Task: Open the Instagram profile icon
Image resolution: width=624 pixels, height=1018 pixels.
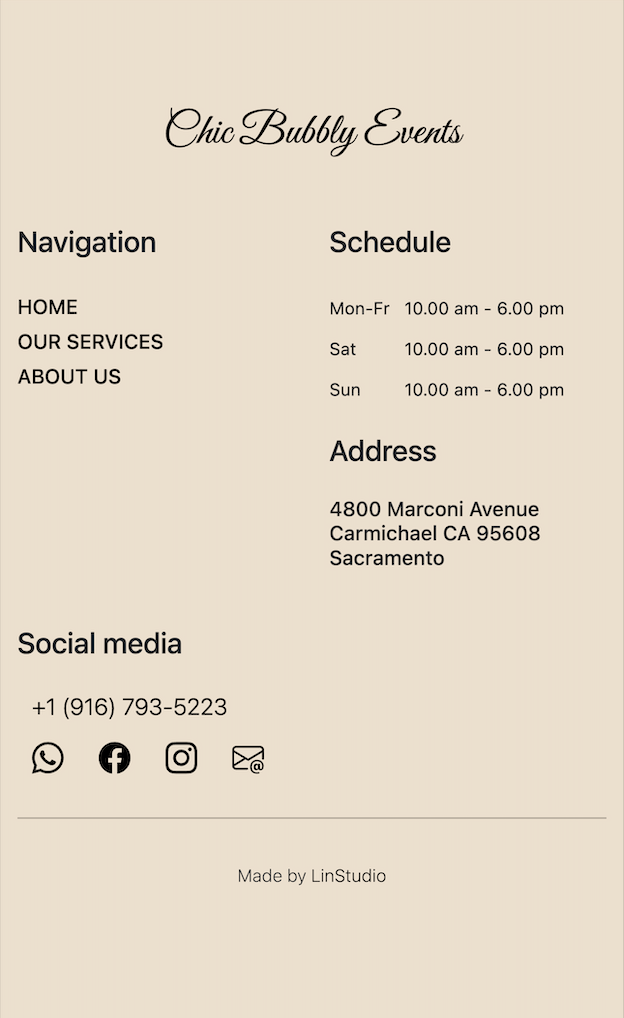Action: pyautogui.click(x=181, y=758)
